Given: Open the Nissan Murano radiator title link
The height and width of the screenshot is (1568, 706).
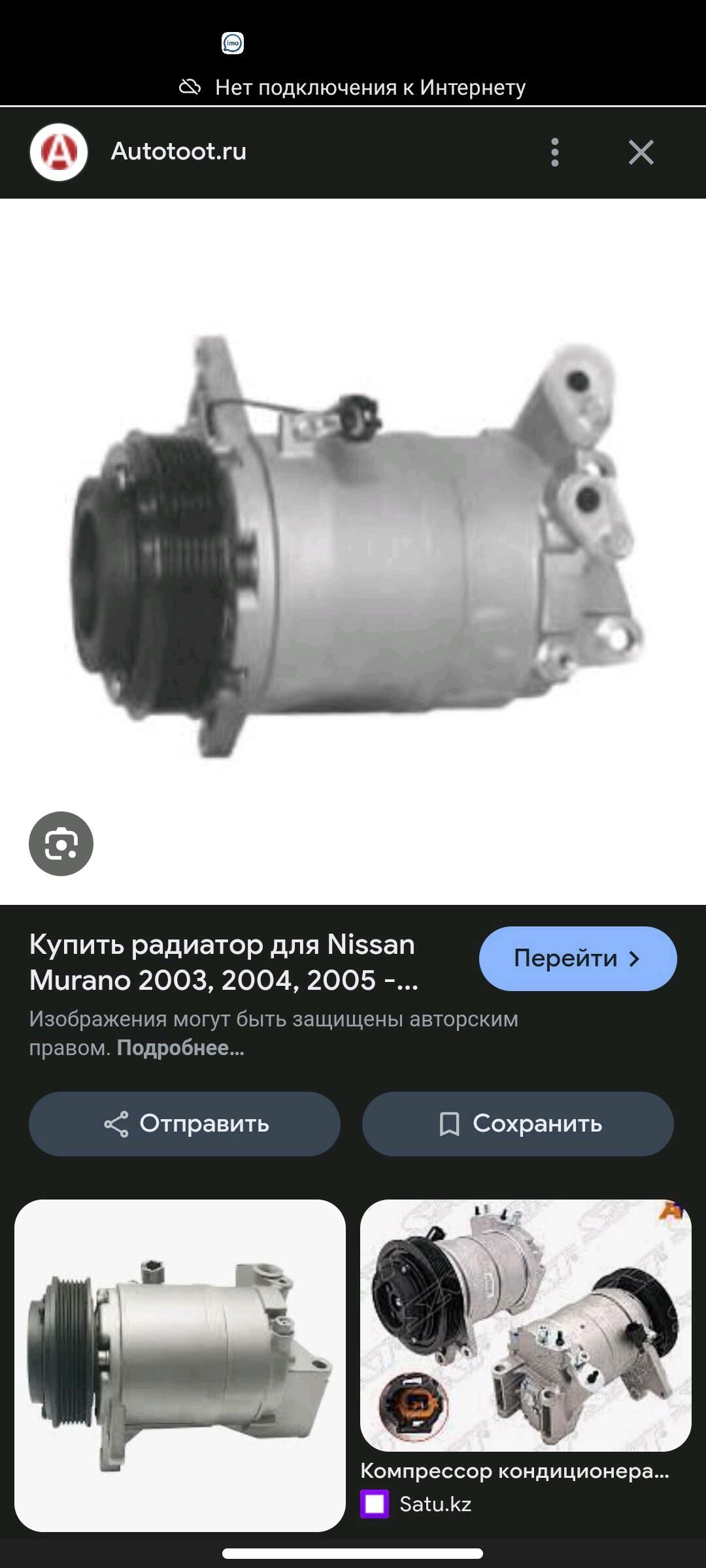Looking at the screenshot, I should coord(224,962).
